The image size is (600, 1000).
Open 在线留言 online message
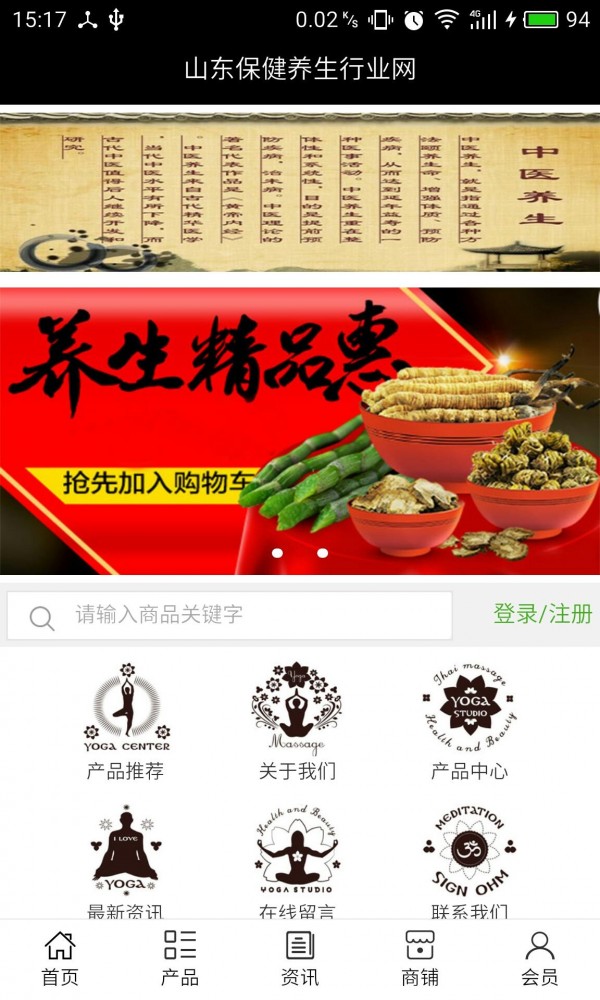(x=296, y=860)
